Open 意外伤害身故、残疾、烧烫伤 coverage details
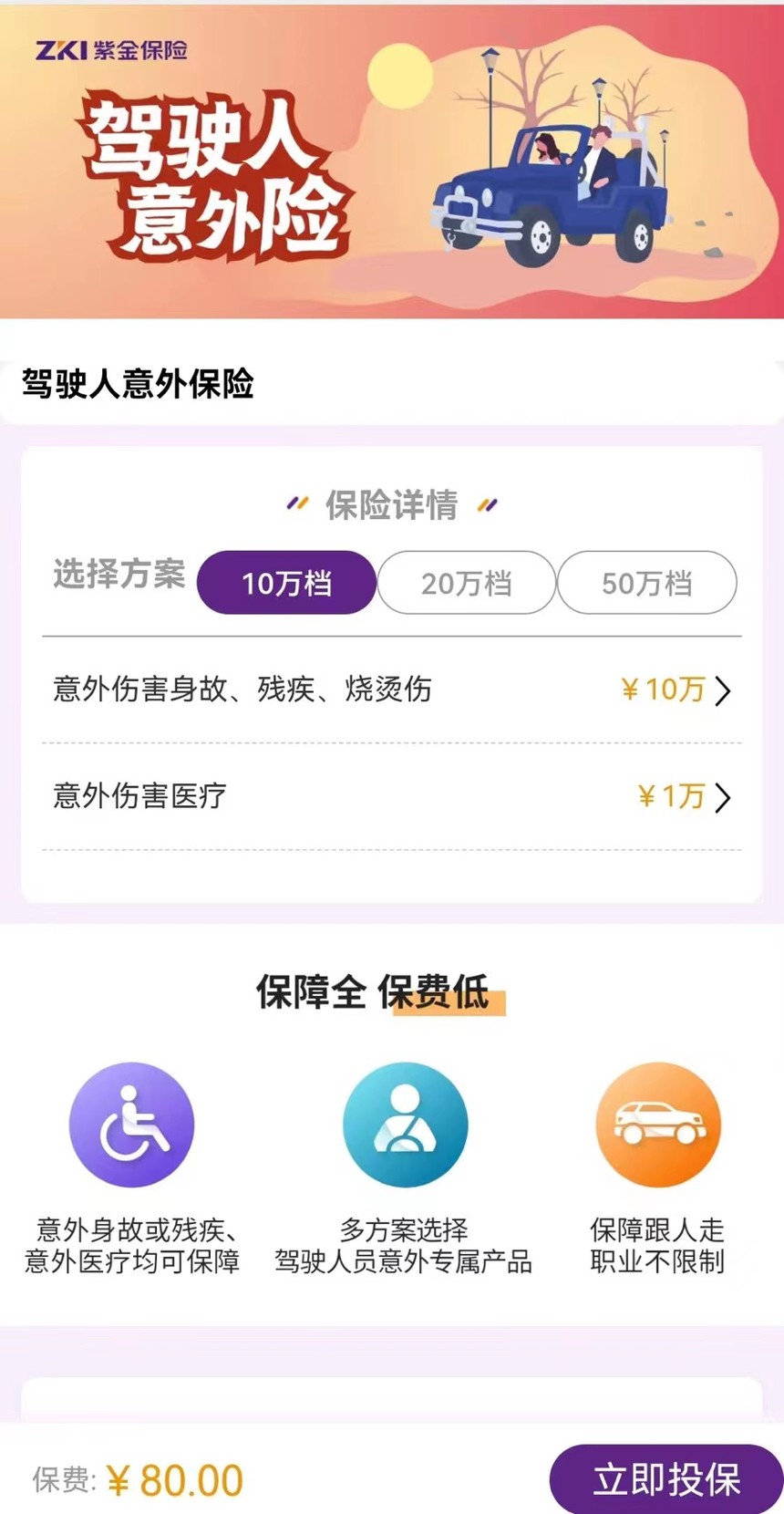Viewport: 784px width, 1514px height. click(392, 690)
